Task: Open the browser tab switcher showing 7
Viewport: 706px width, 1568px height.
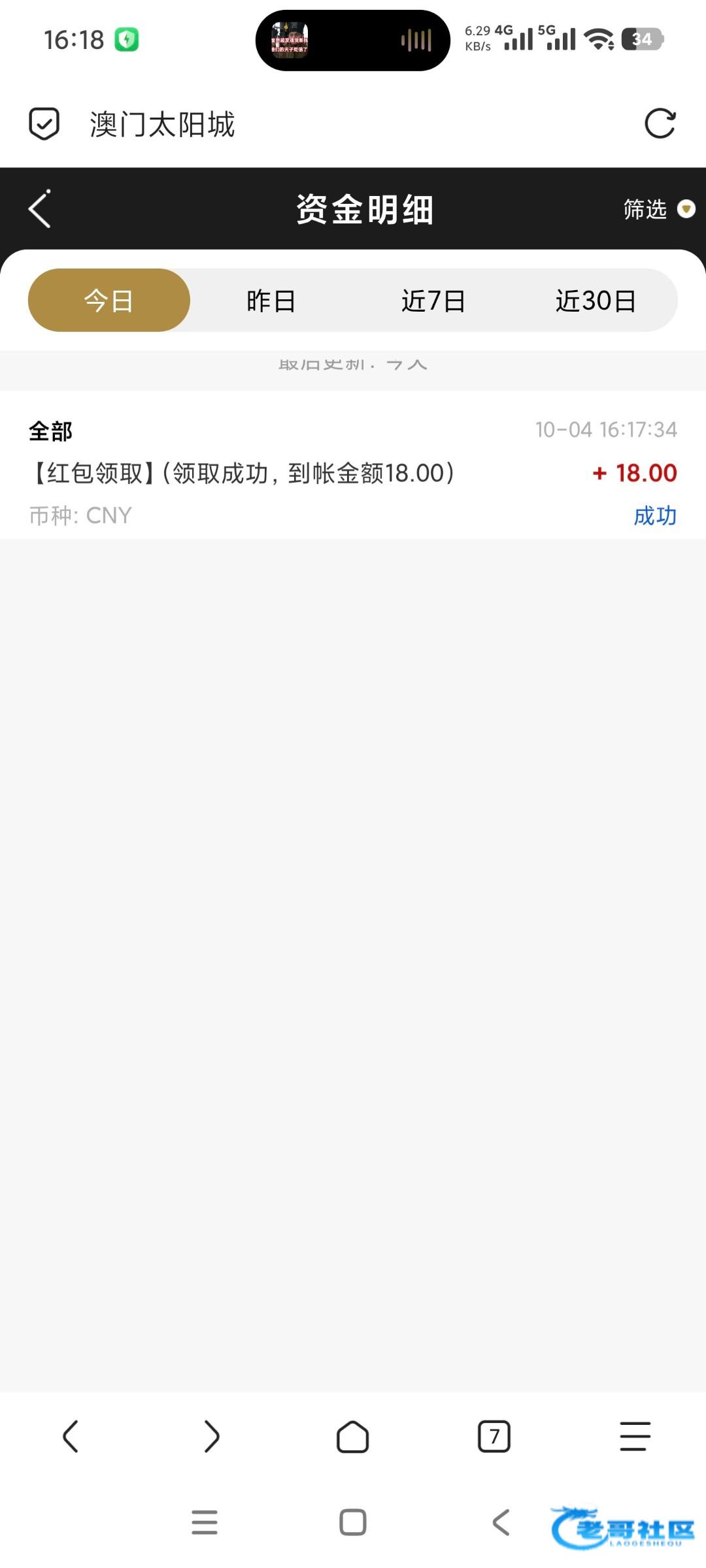Action: pos(494,1437)
